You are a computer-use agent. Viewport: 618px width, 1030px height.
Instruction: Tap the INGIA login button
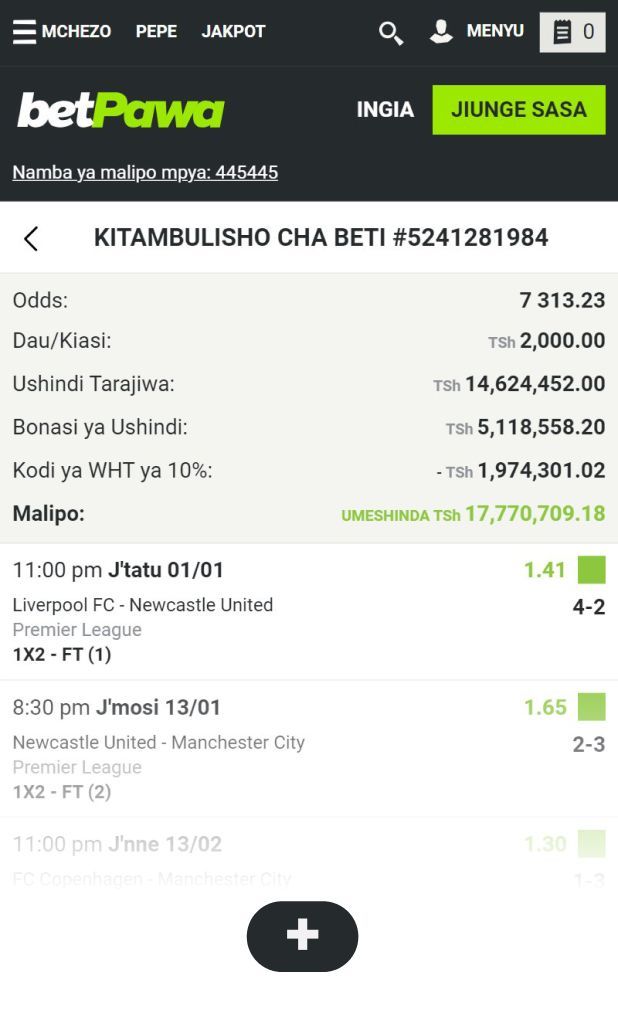point(385,110)
